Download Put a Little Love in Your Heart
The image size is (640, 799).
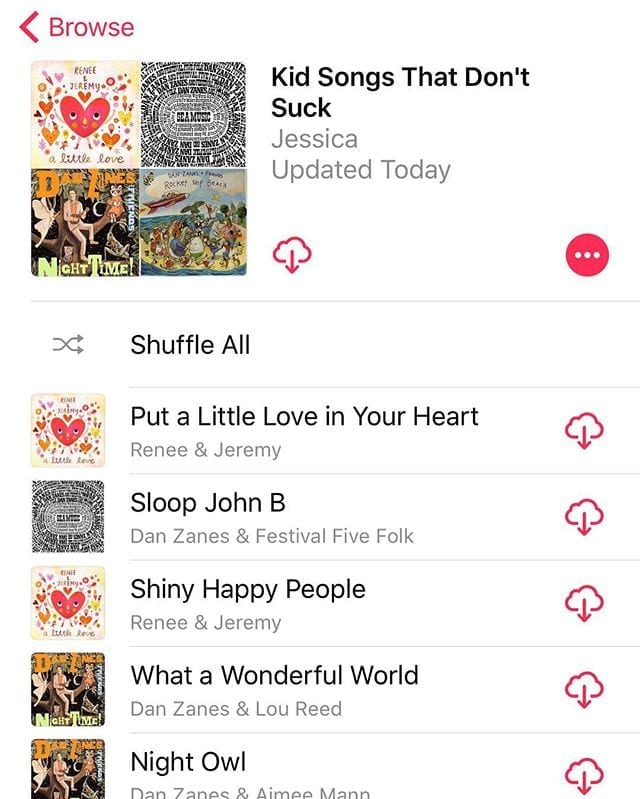(x=586, y=431)
